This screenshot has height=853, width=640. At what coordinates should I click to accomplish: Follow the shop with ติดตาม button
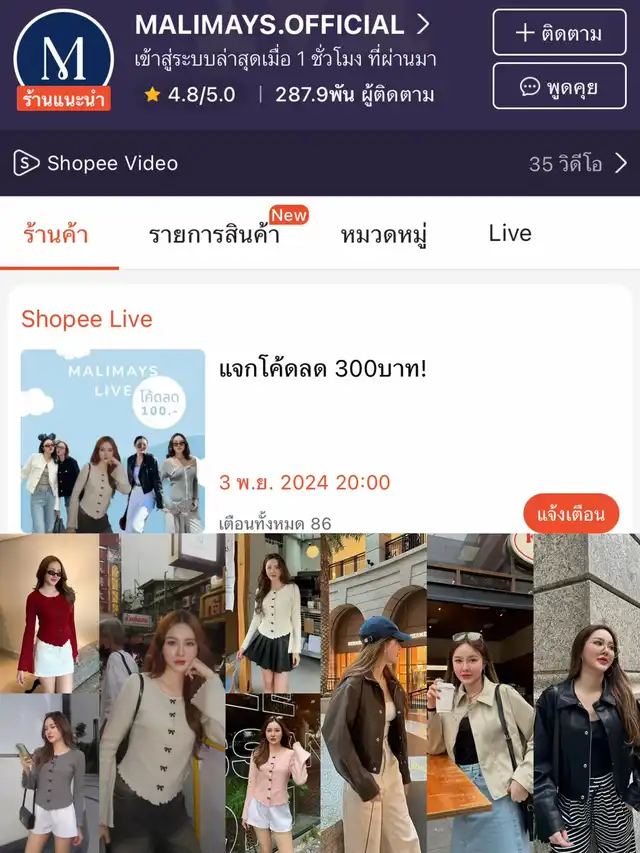(559, 33)
